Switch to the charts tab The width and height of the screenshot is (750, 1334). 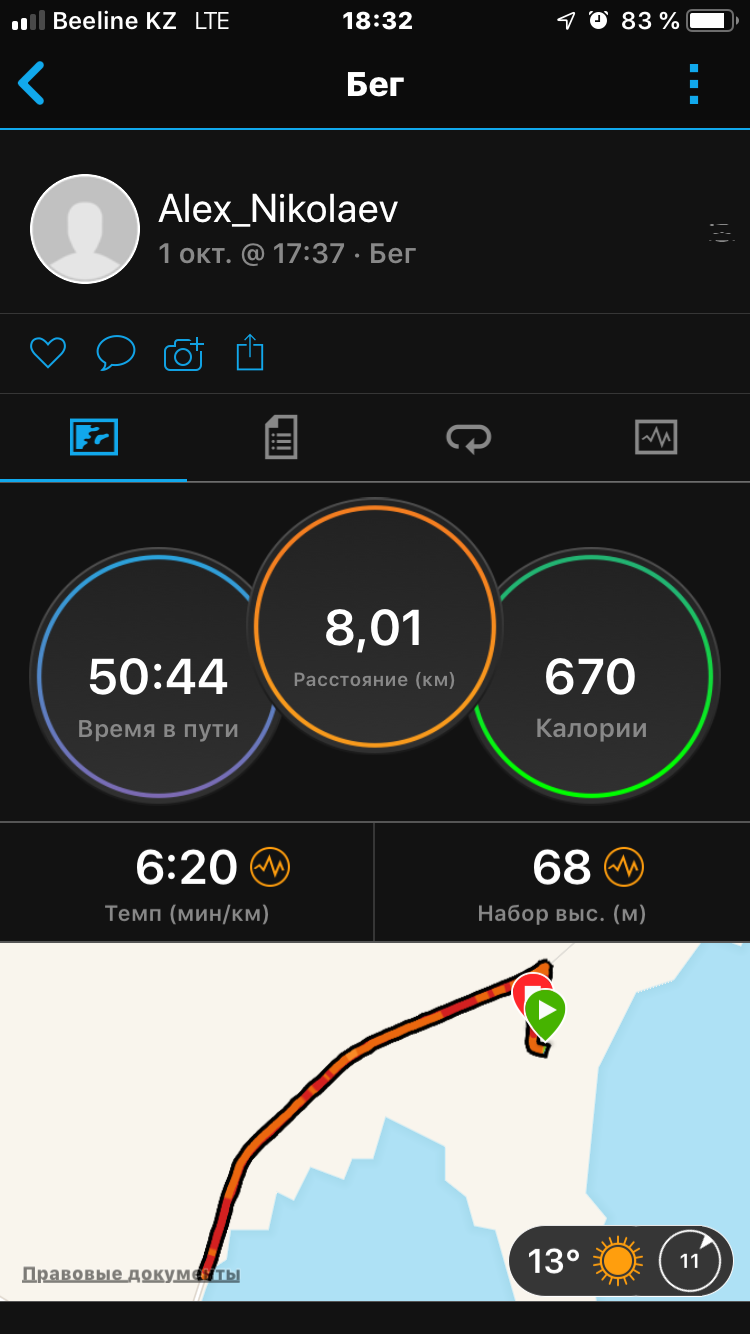[656, 438]
